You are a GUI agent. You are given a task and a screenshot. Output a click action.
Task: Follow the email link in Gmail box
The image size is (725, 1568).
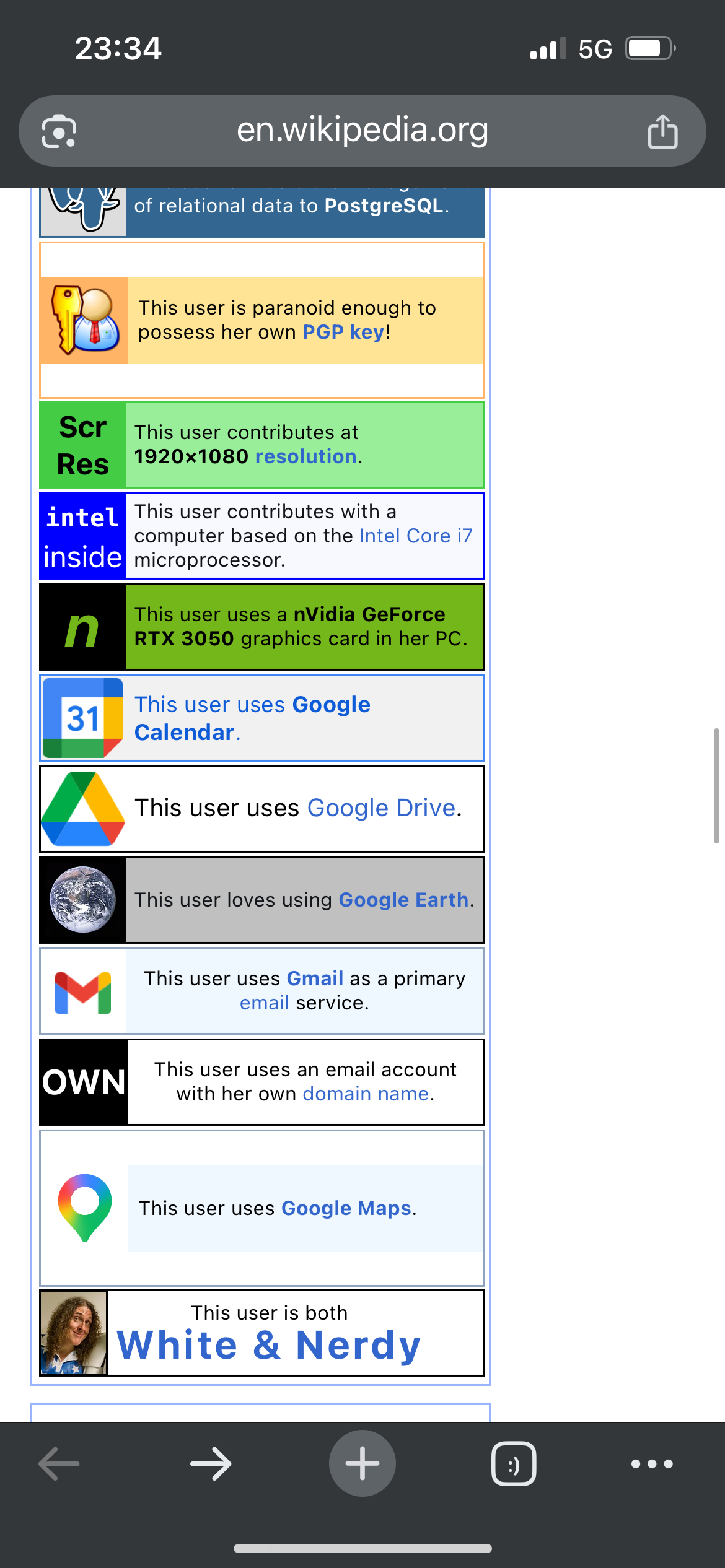click(x=265, y=1003)
